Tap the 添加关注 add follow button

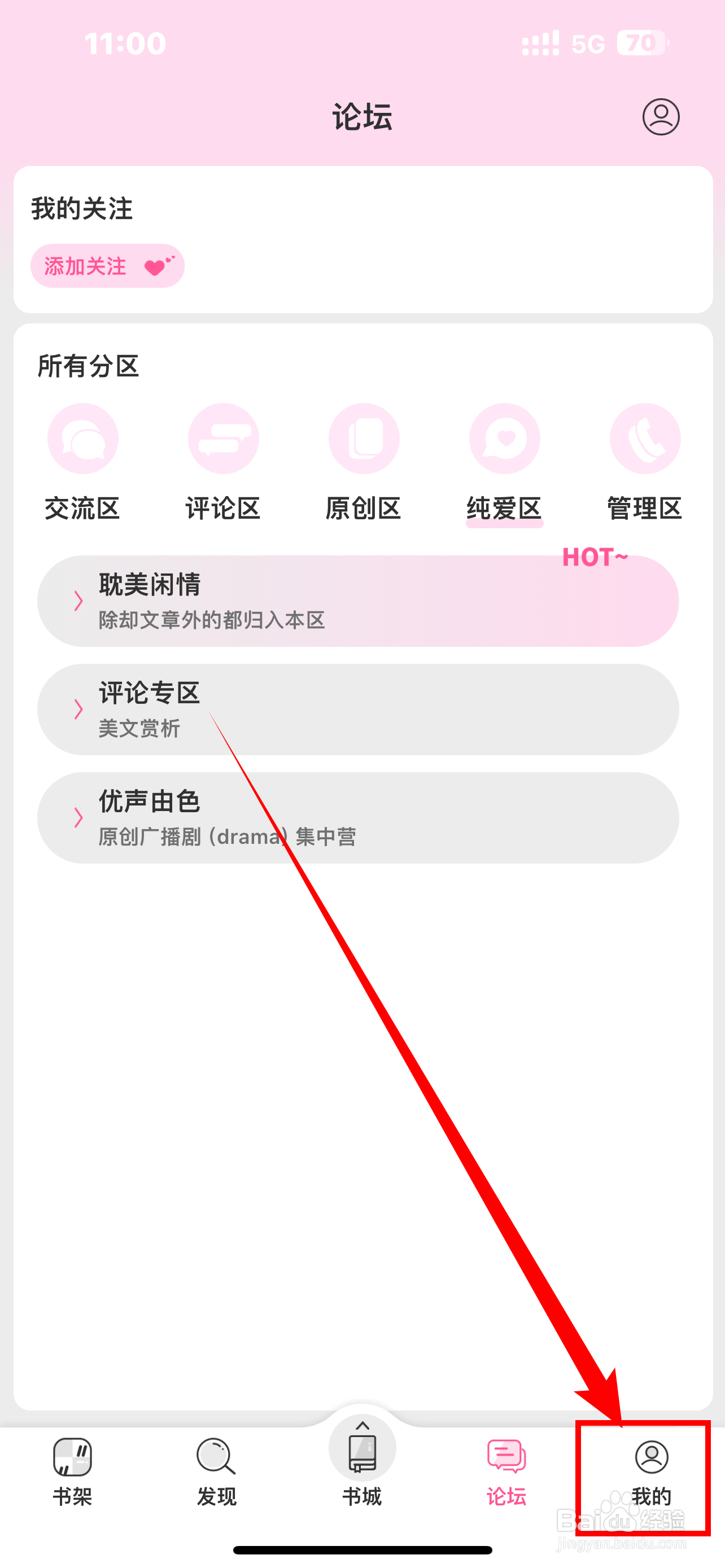coord(107,265)
